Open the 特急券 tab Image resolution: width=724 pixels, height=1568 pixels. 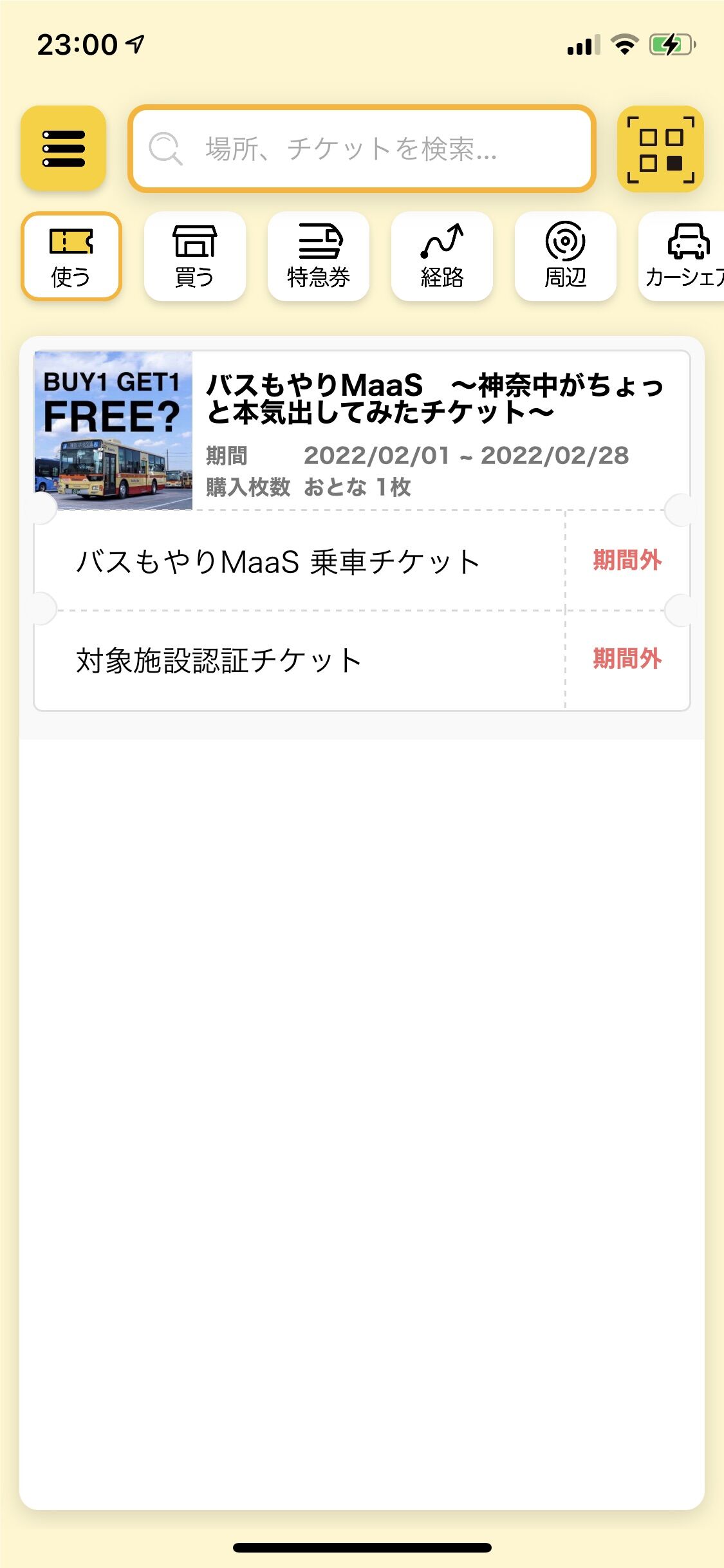coord(318,256)
